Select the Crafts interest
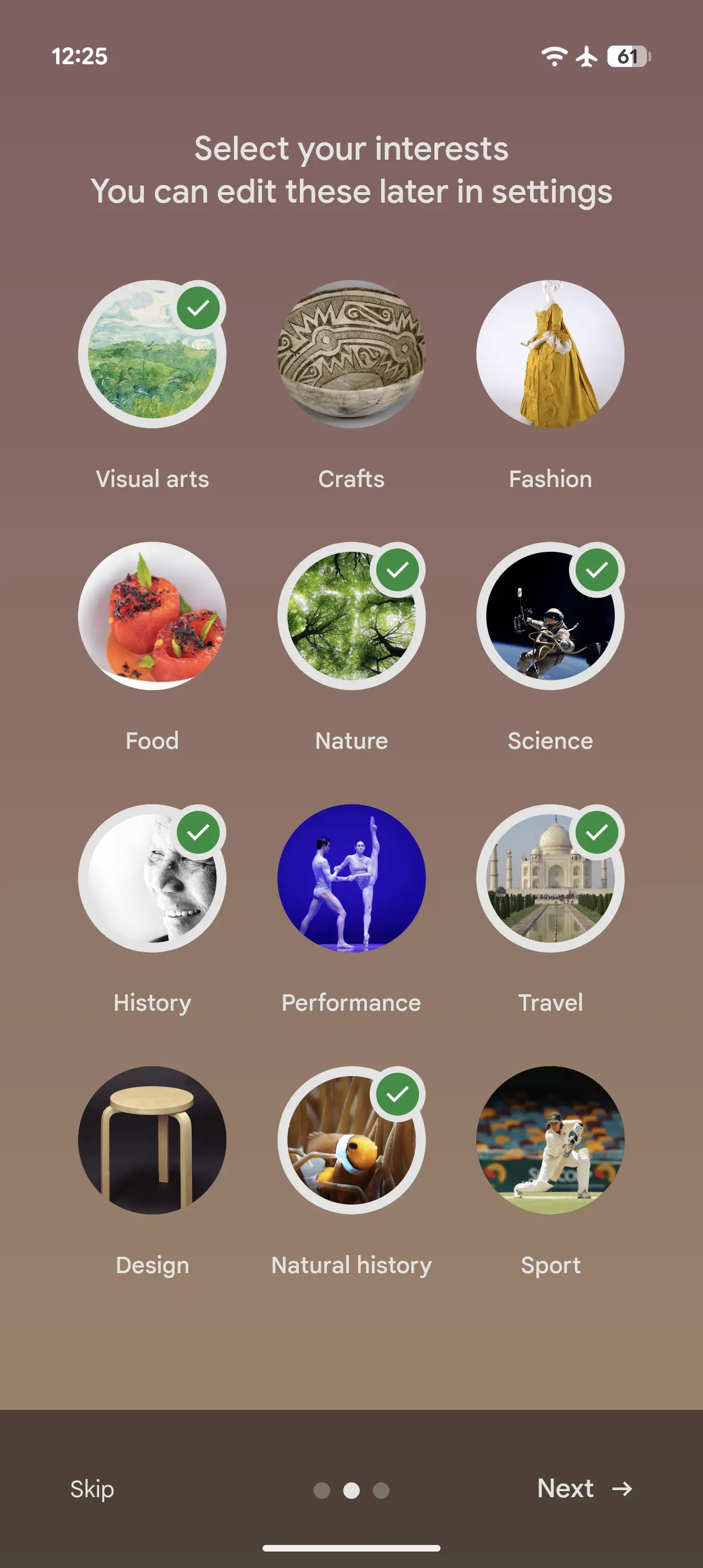This screenshot has height=1568, width=703. [351, 354]
